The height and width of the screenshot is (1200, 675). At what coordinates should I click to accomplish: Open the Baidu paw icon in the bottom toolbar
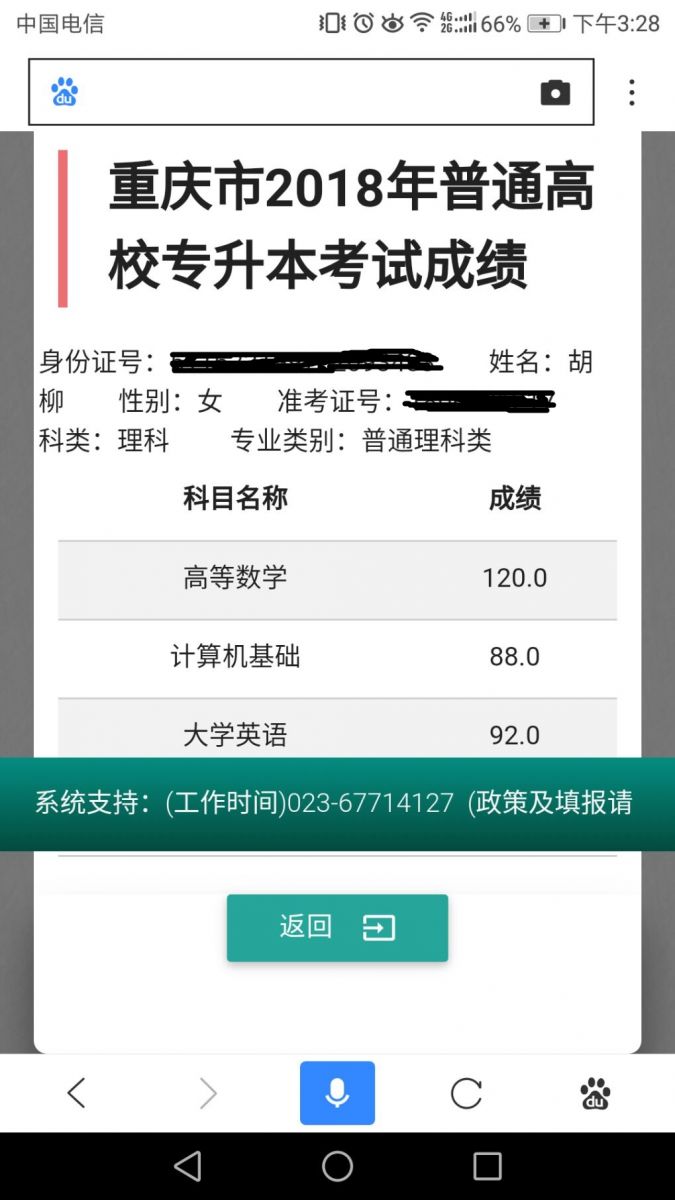pos(595,1094)
